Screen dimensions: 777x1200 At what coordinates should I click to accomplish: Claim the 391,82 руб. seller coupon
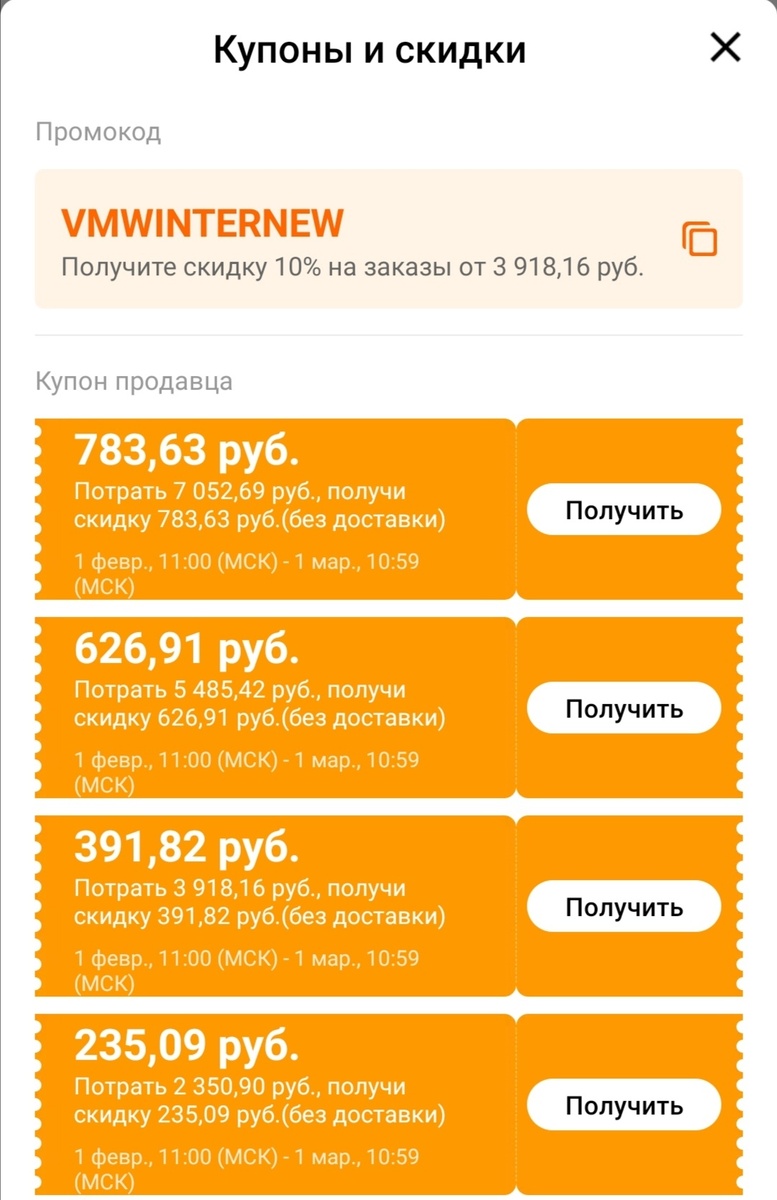(x=622, y=905)
